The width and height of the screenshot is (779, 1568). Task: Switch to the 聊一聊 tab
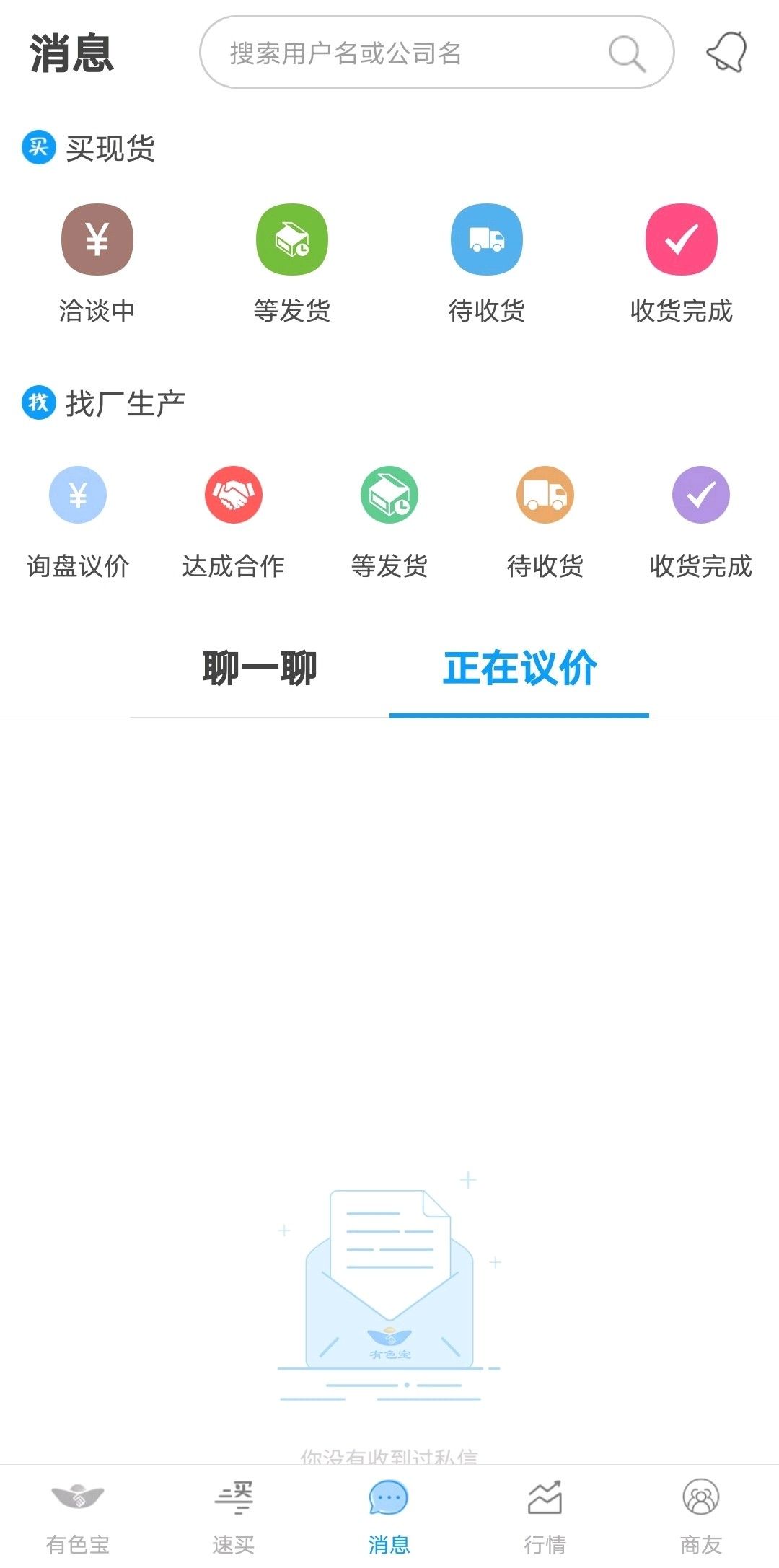(x=260, y=669)
